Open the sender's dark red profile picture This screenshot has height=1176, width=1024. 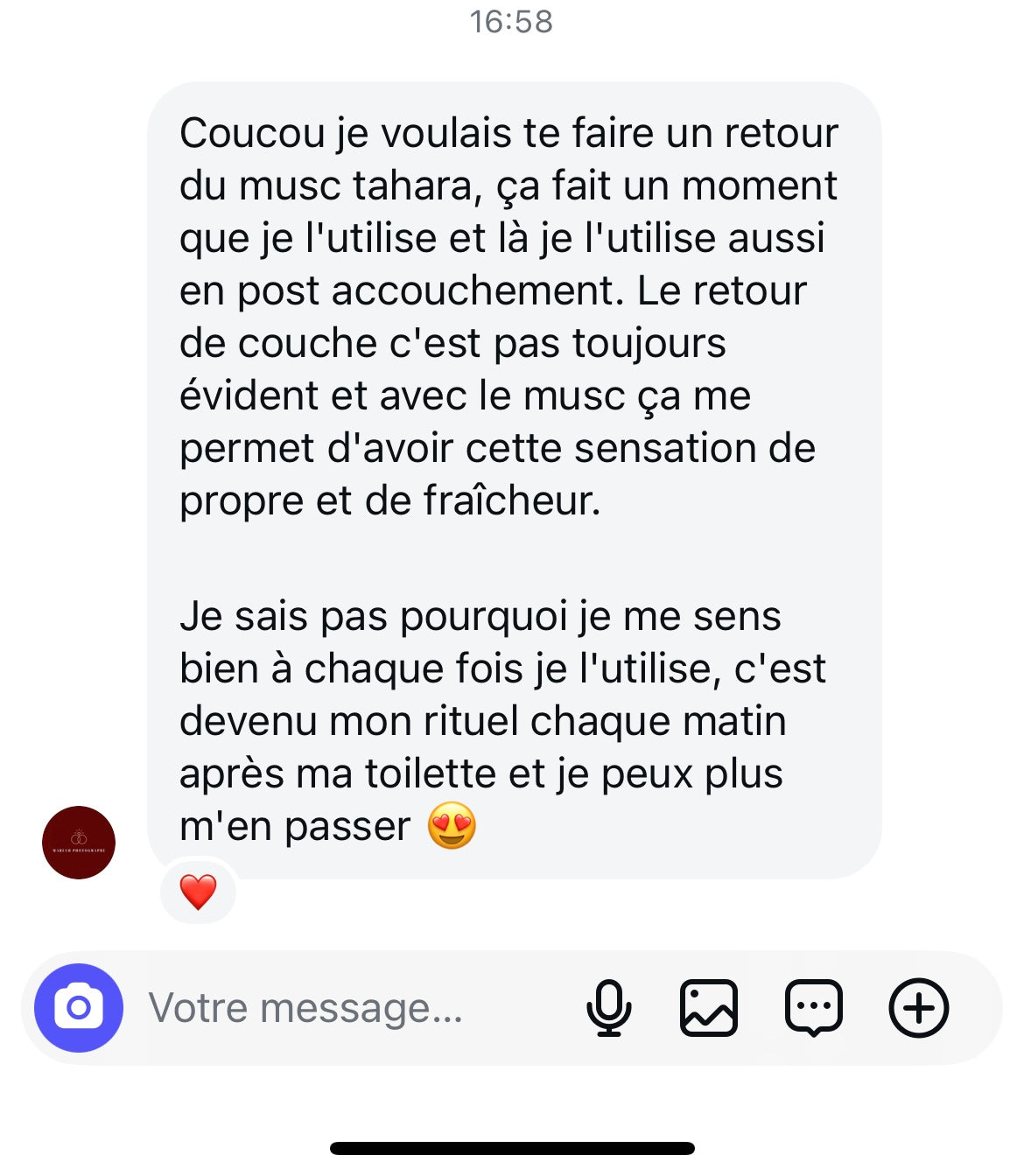pyautogui.click(x=79, y=843)
